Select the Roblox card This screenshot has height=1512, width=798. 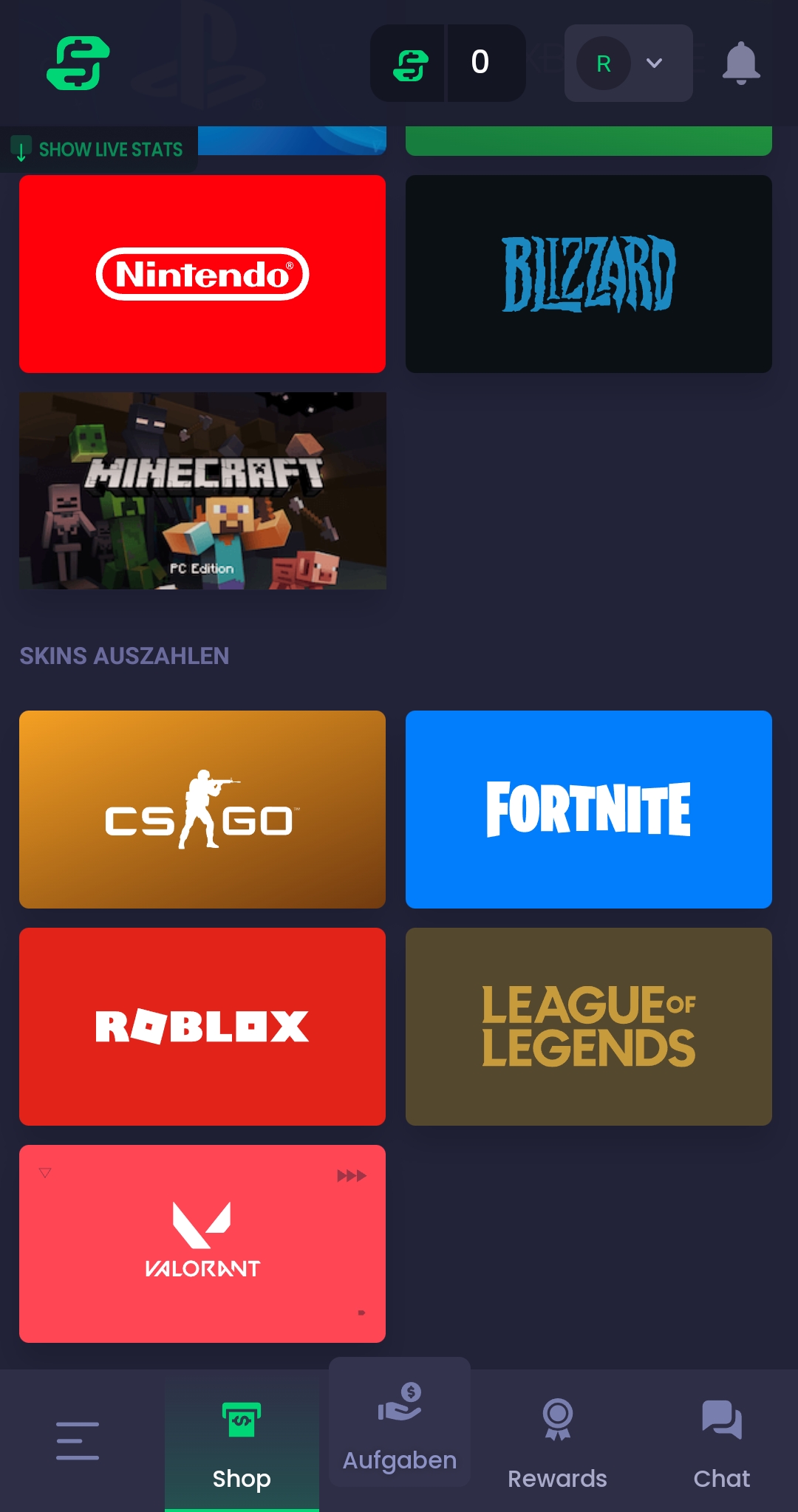pos(202,1026)
